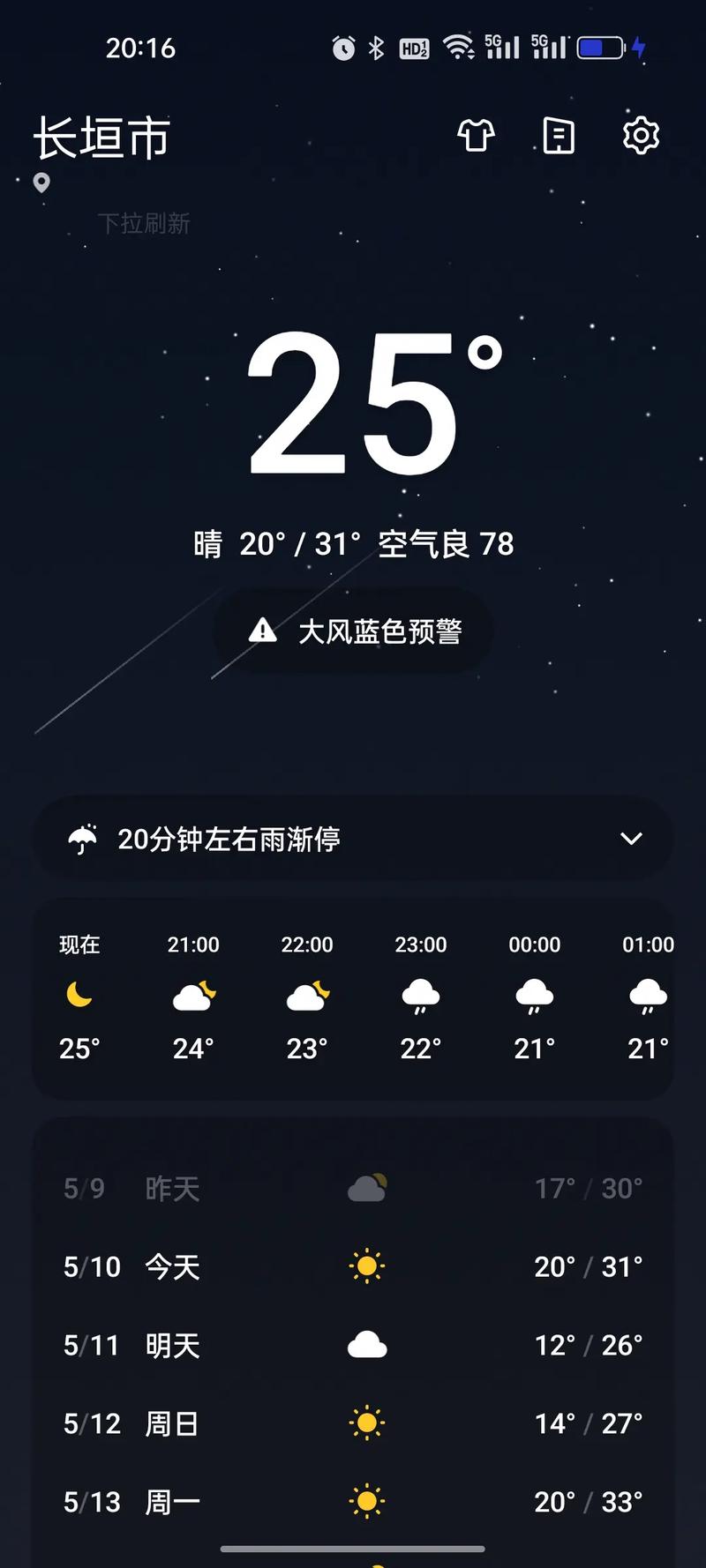Open weather report via document icon

[558, 137]
